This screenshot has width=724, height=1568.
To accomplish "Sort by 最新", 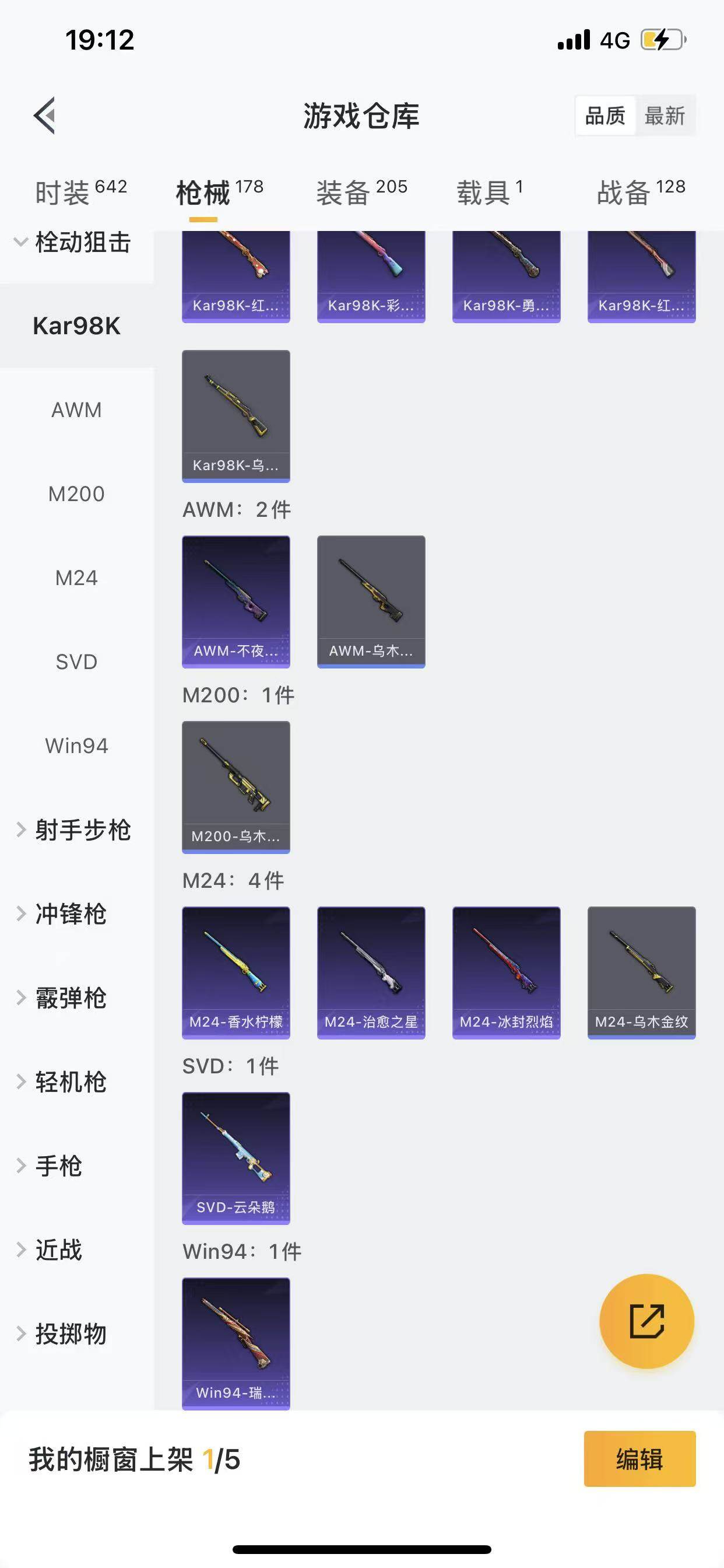I will 665,116.
